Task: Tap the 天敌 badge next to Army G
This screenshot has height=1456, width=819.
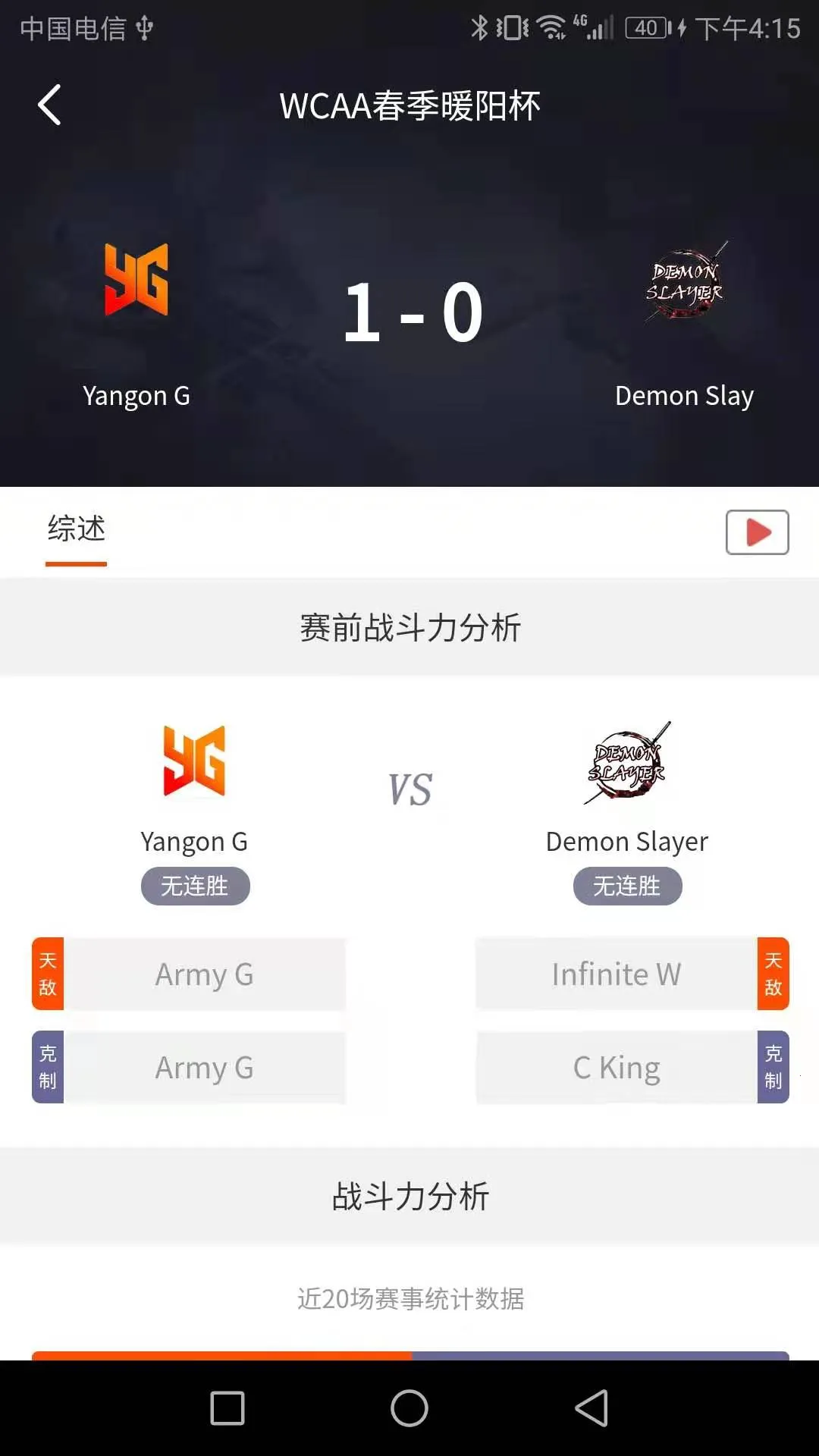Action: point(47,974)
